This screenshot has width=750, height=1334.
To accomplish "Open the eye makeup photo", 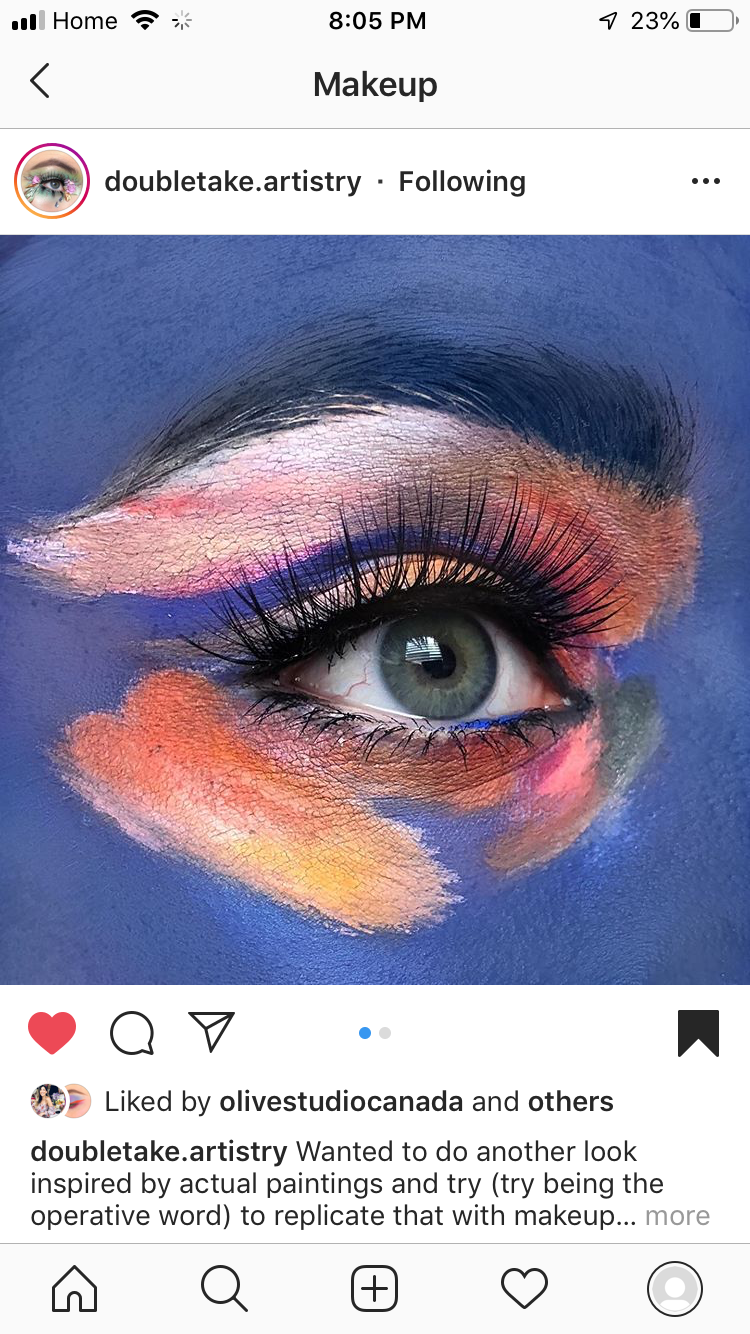I will 375,610.
